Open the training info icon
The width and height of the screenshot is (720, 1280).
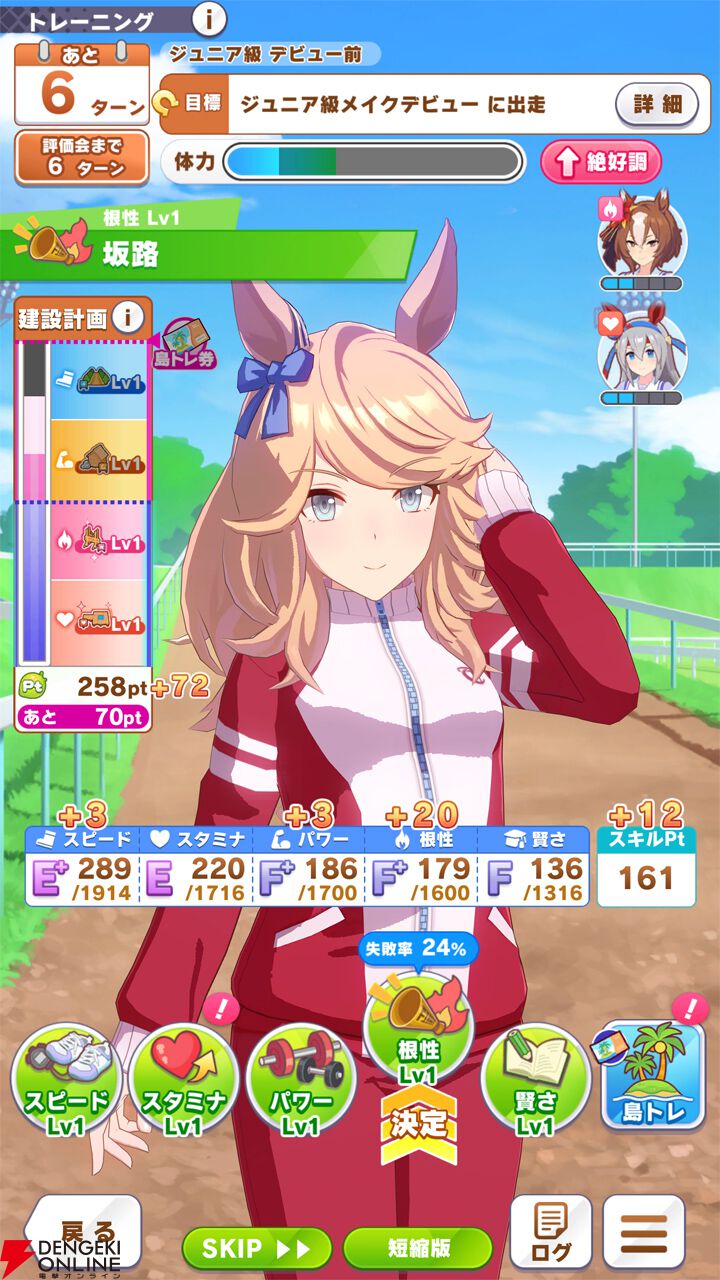208,18
